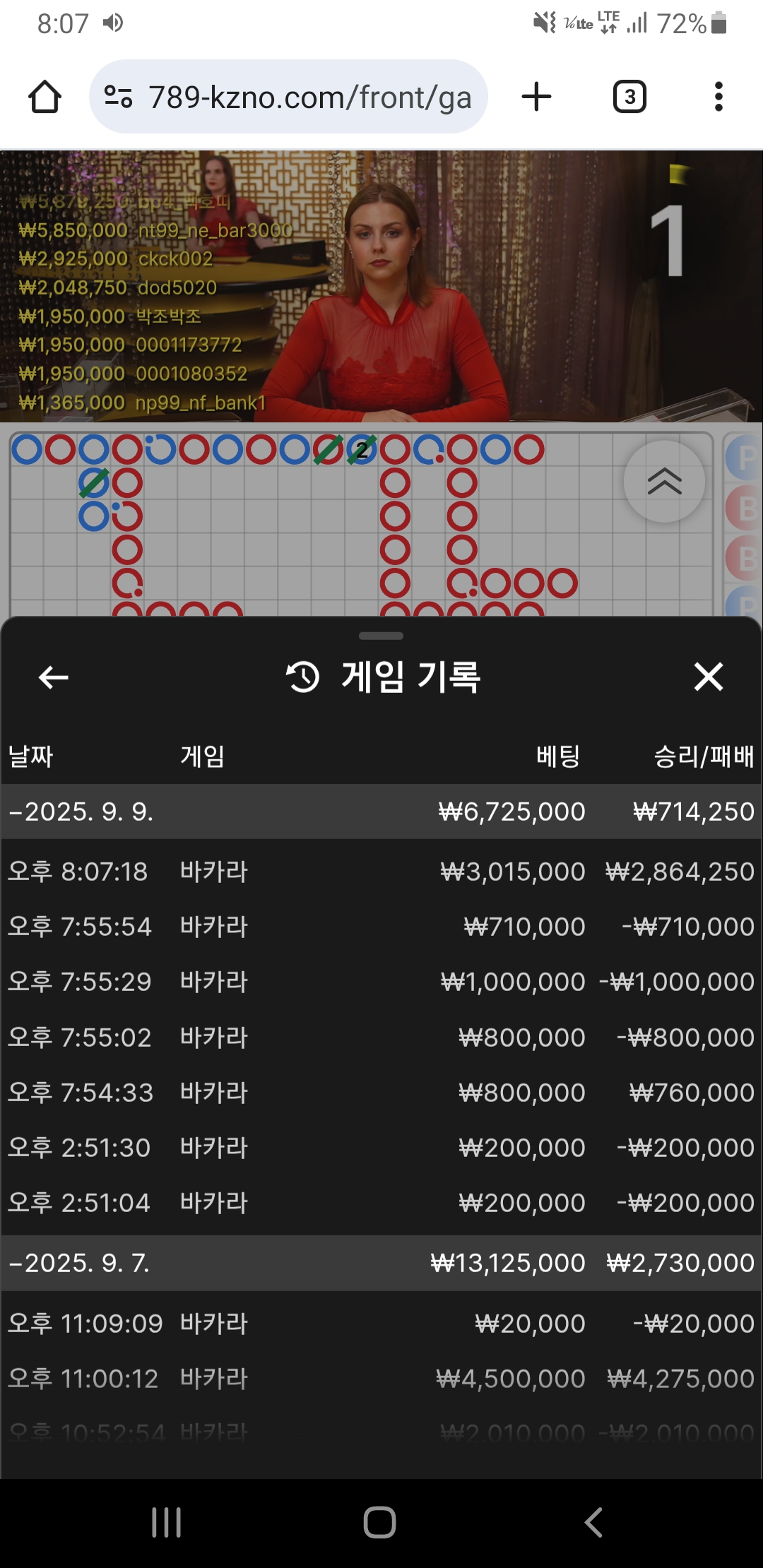Open the 오후 2:51:30 바카라 record
Screen dimensions: 763x1568
coord(381,1148)
